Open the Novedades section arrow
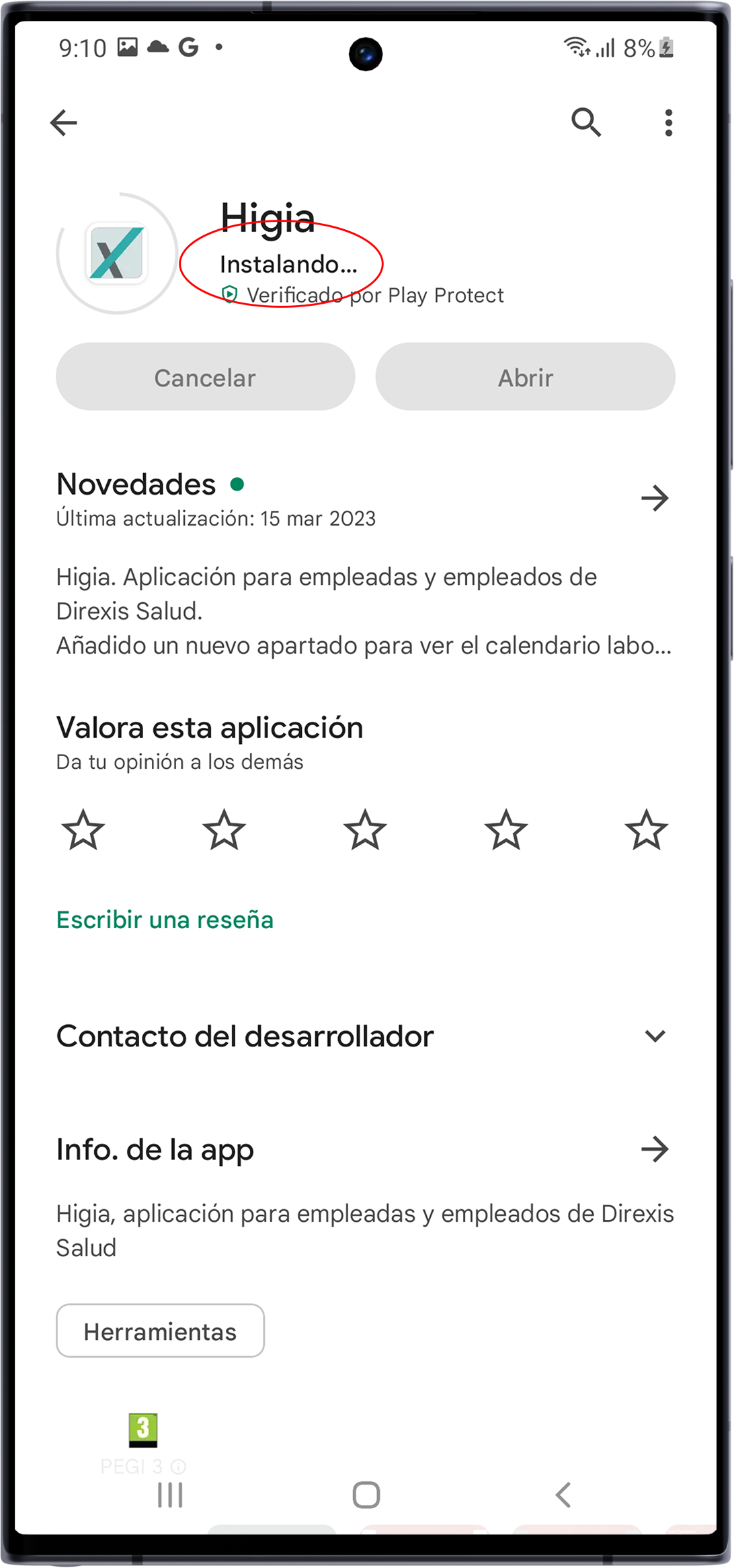The width and height of the screenshot is (734, 1568). 655,498
